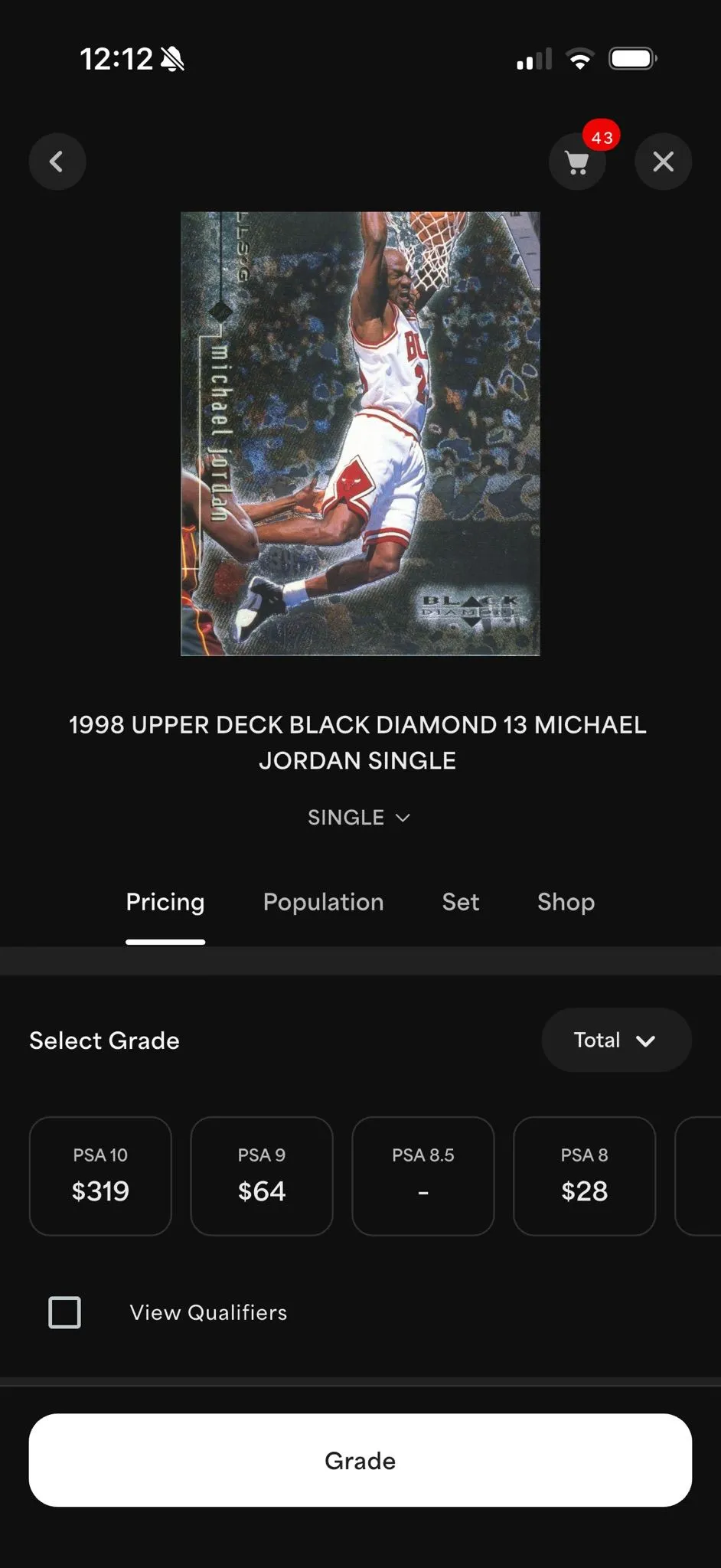Check the View Qualifiers checkbox
721x1568 pixels.
[64, 1312]
